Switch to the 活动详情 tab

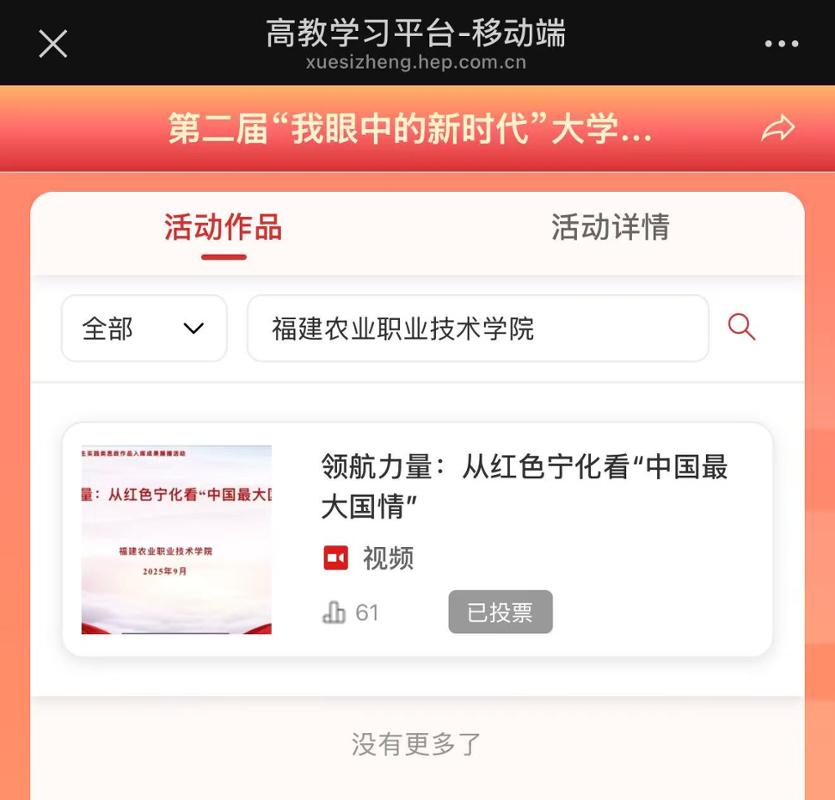[610, 228]
